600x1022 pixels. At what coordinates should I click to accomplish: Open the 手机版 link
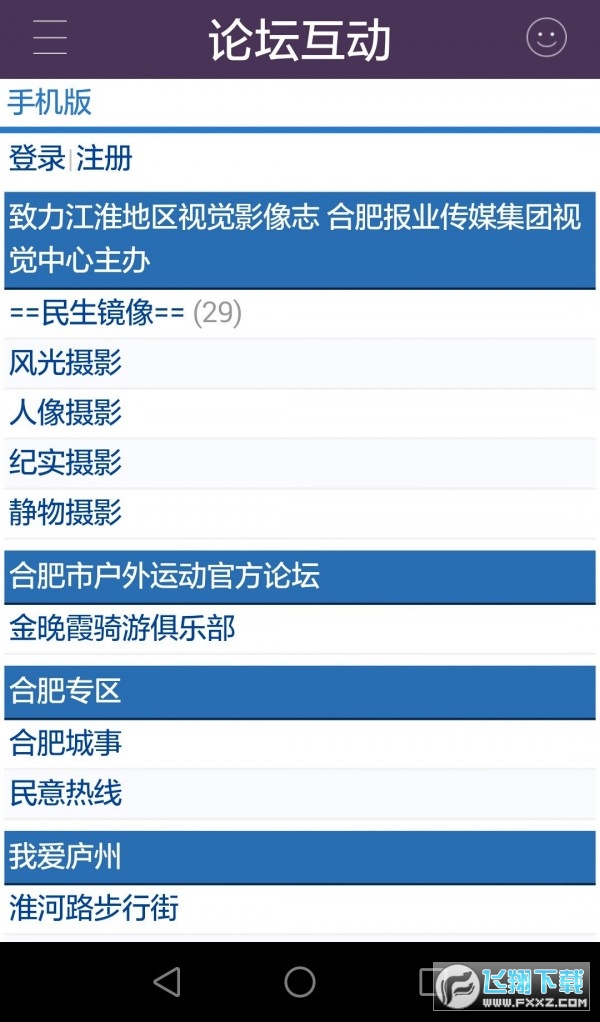(50, 103)
